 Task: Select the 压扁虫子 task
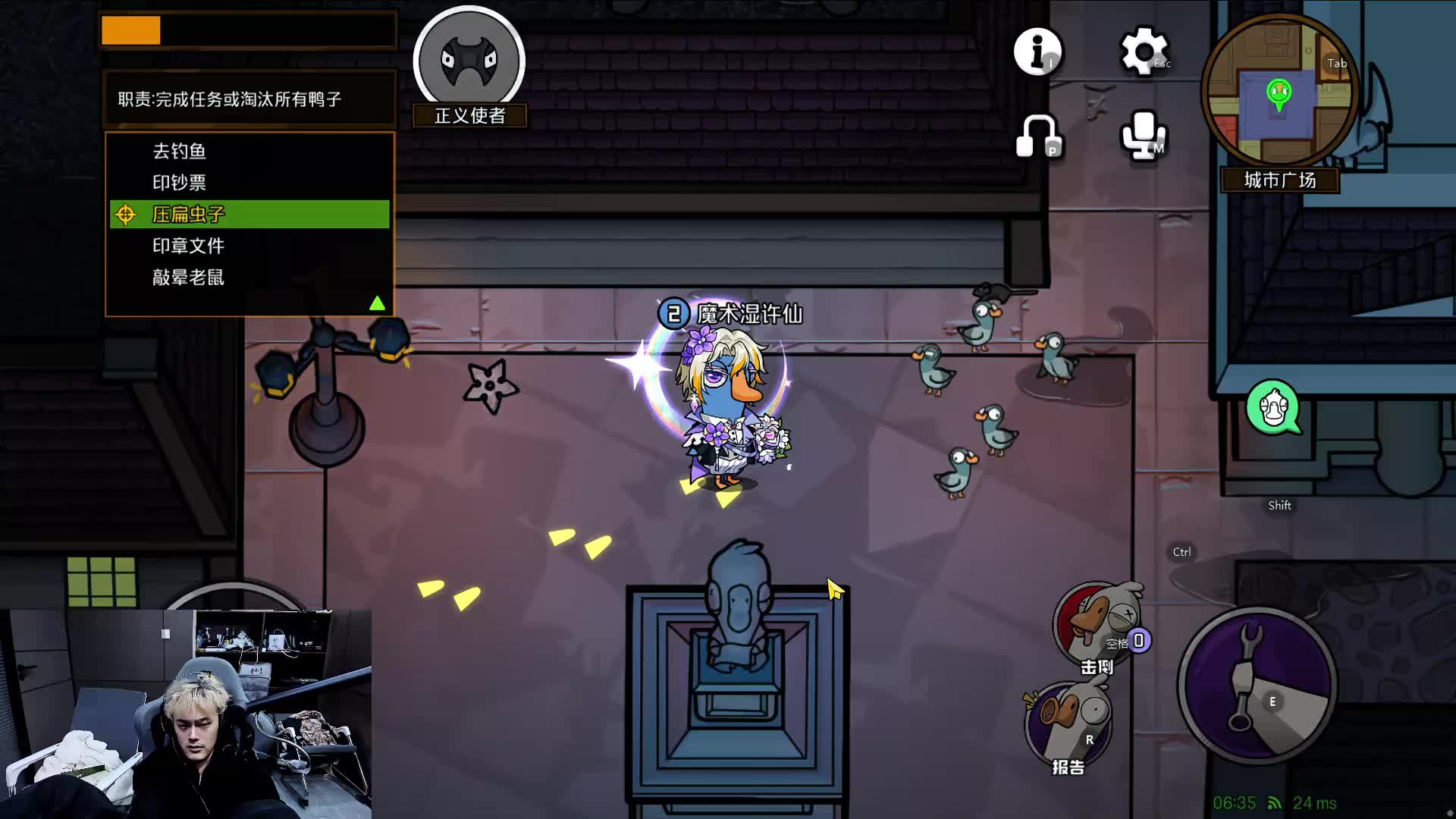(x=188, y=215)
